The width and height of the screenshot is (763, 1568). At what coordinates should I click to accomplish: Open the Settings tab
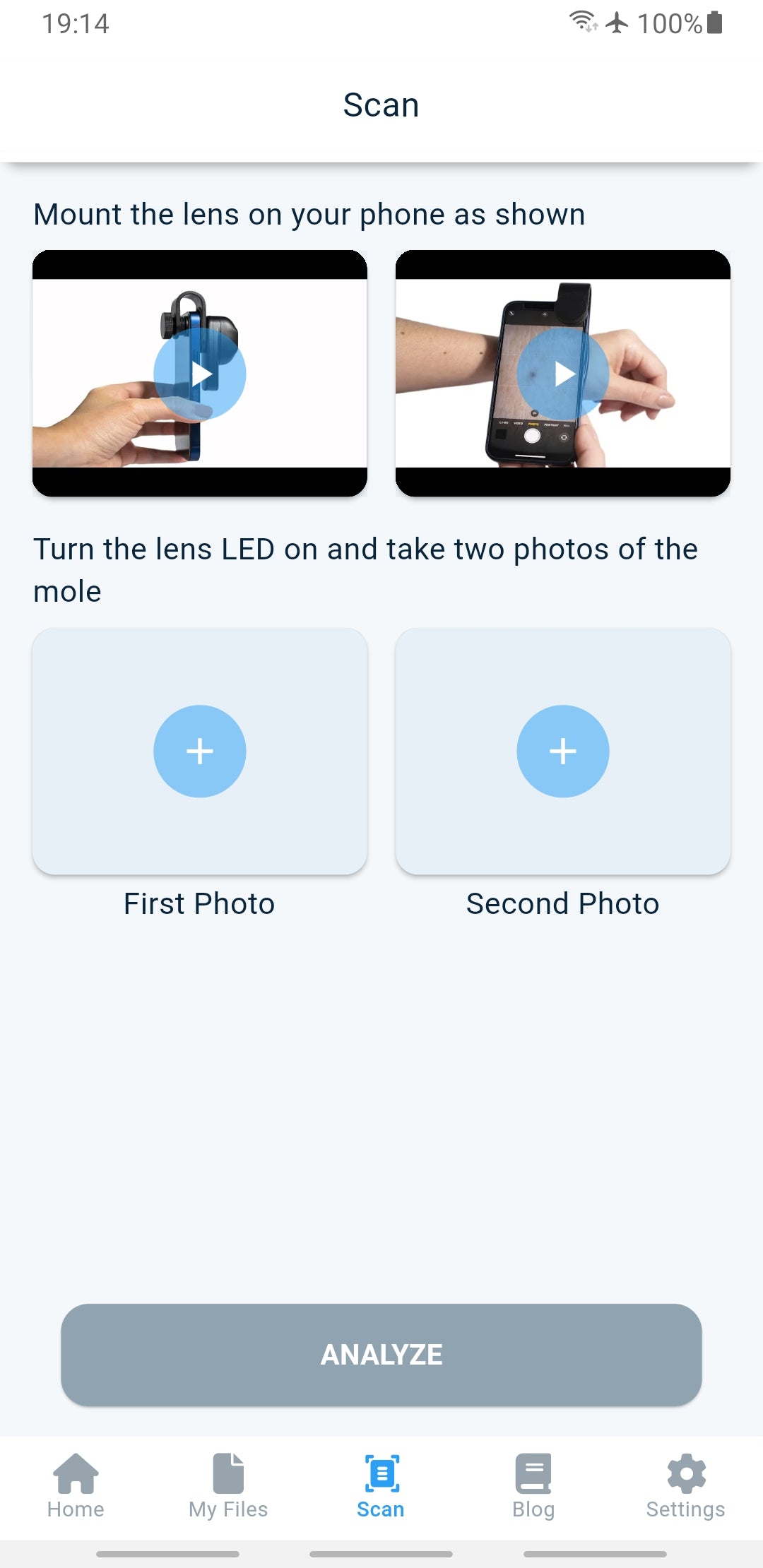point(685,1486)
